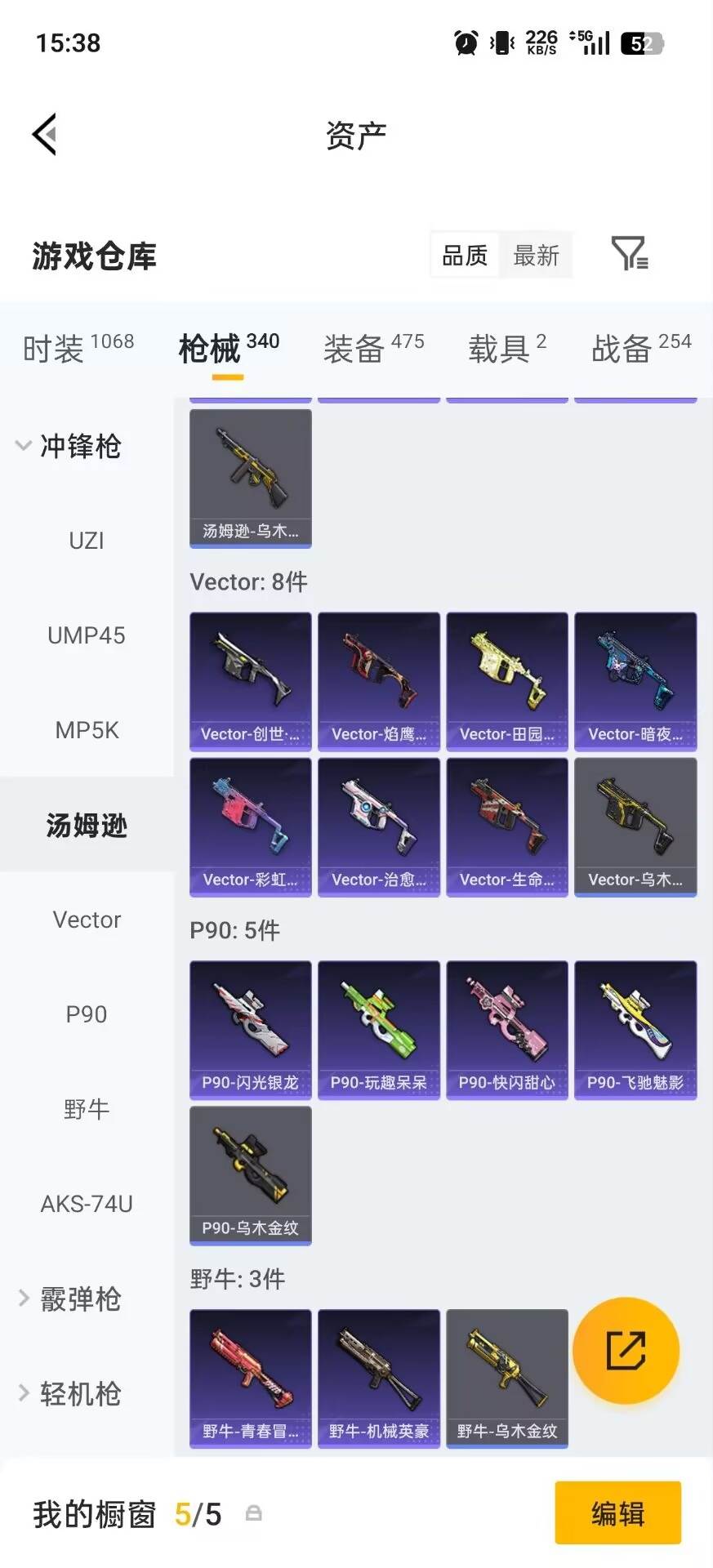Collapse the 冲锋枪 category
This screenshot has height=1568, width=713.
pos(69,446)
